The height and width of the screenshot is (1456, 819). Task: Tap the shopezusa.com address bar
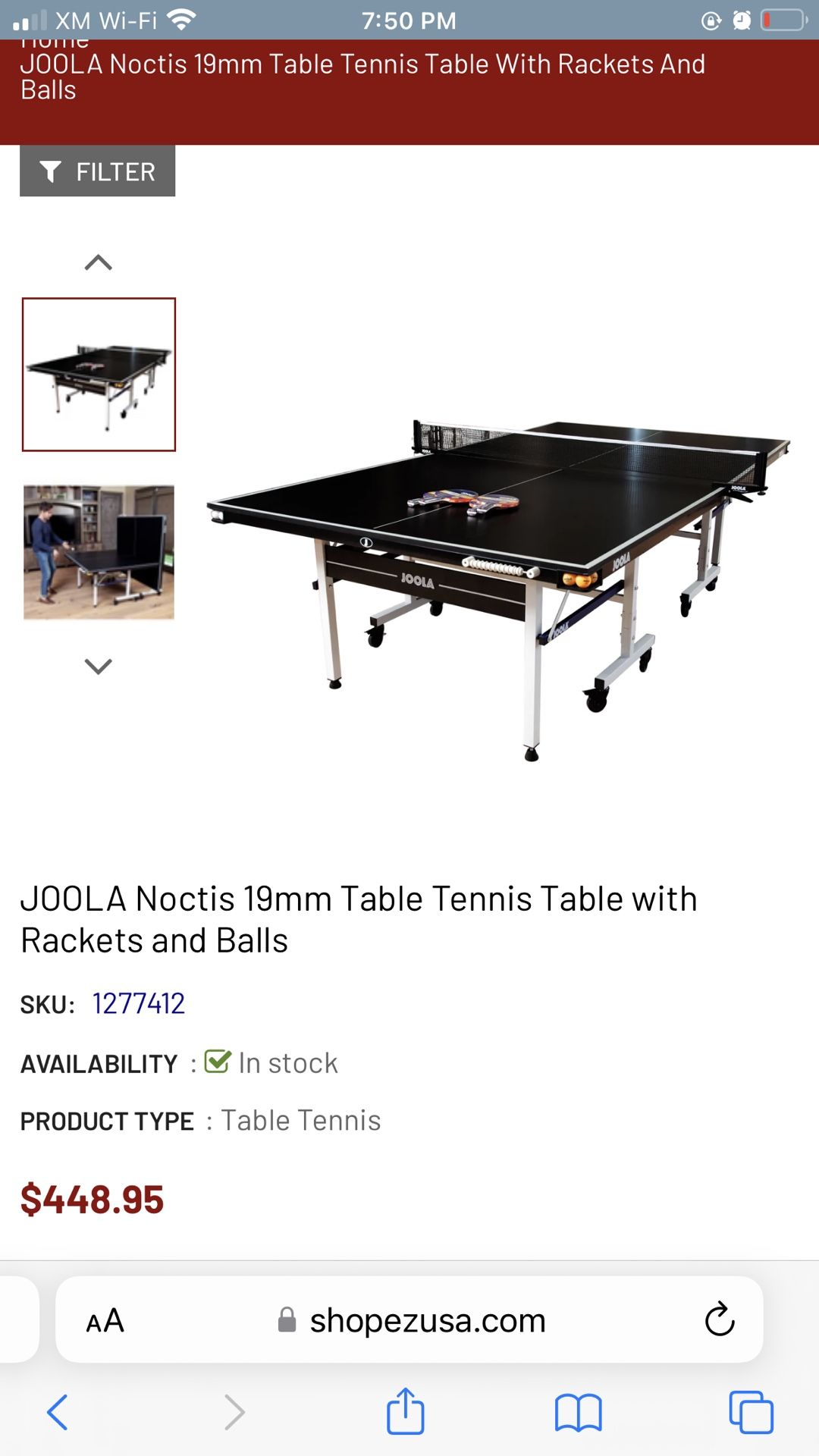tap(427, 1321)
